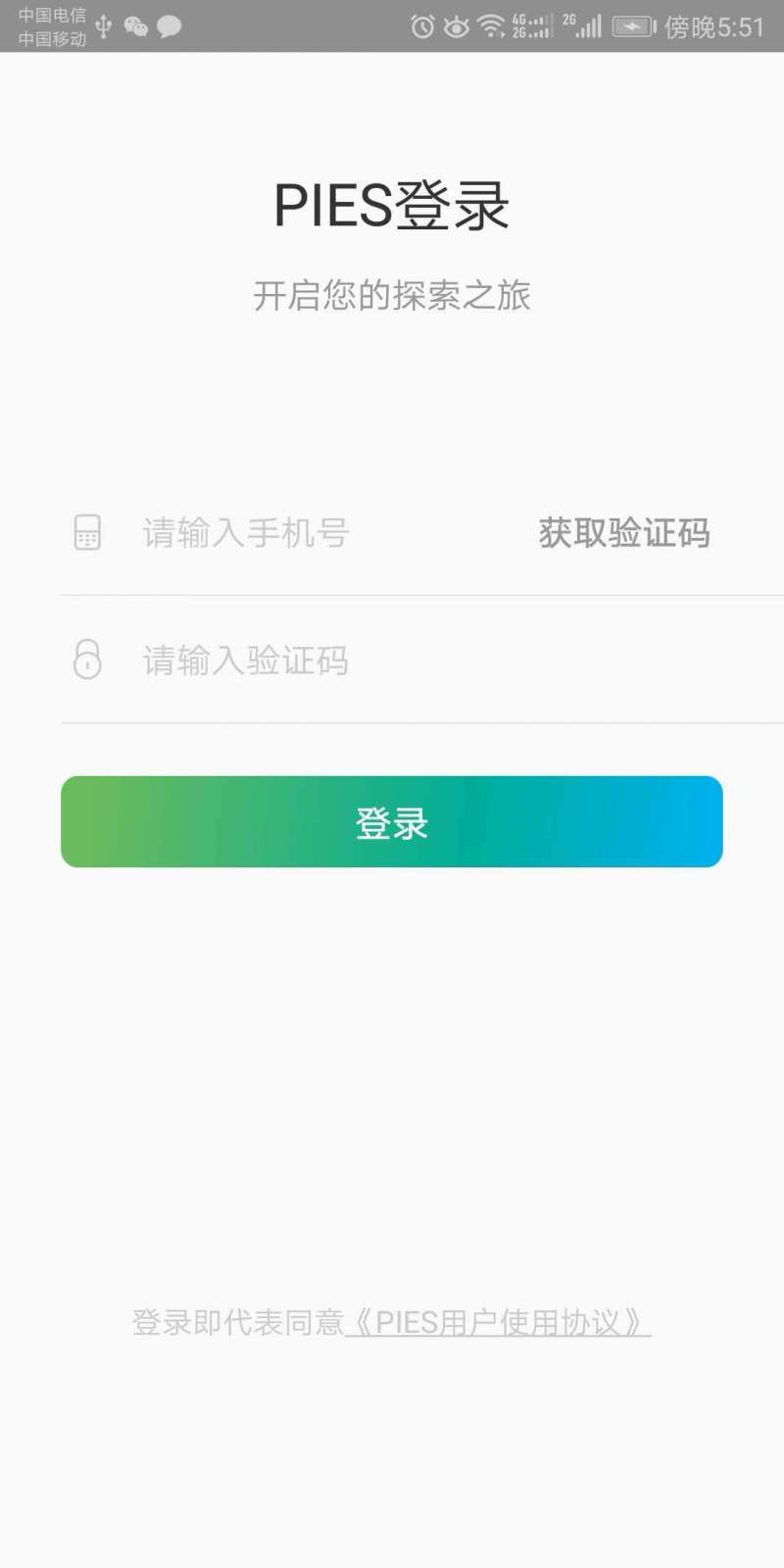784x1568 pixels.
Task: Get verification code (获取验证码)
Action: point(624,533)
